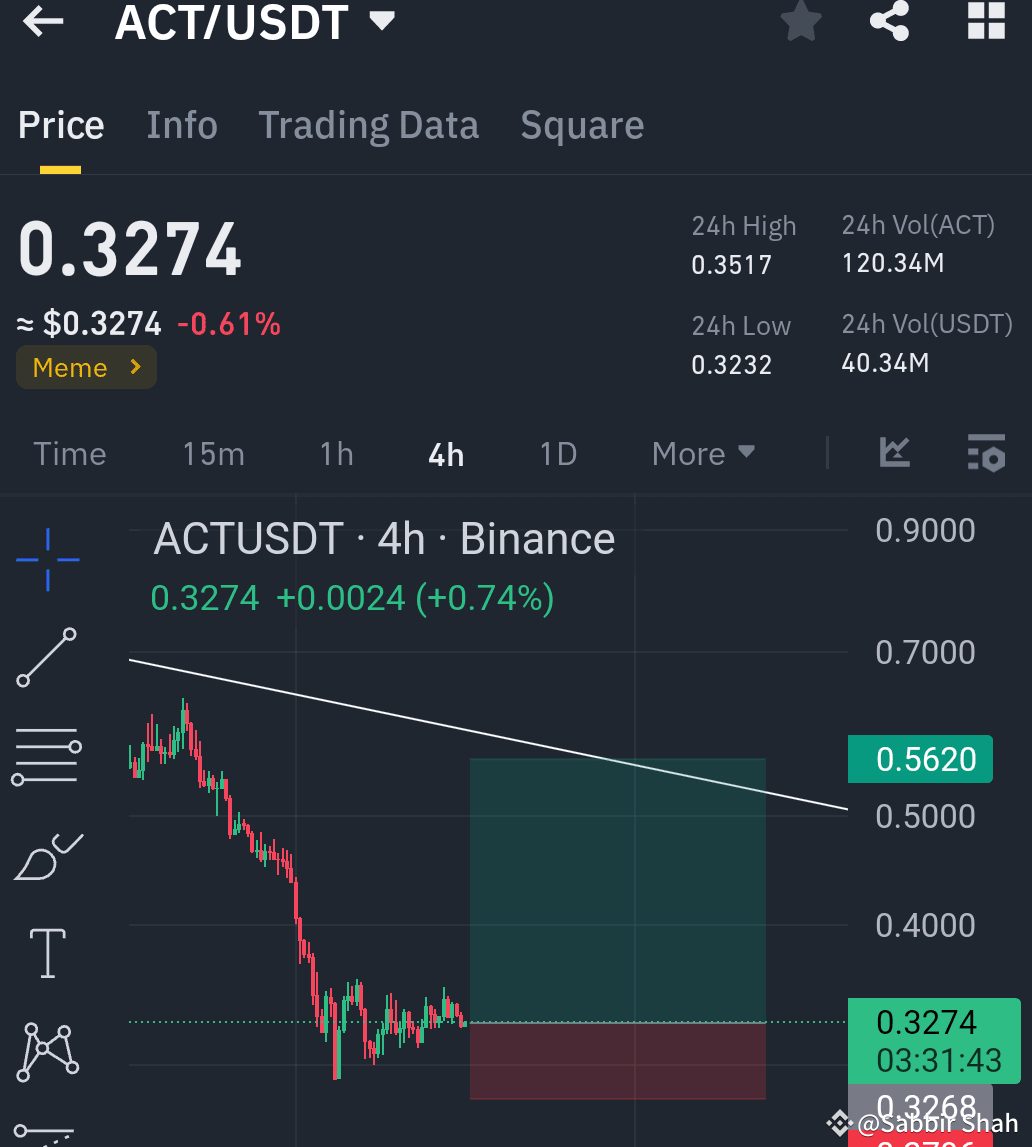The image size is (1032, 1147).
Task: Open the parallel lines drawing tool
Action: tap(45, 755)
